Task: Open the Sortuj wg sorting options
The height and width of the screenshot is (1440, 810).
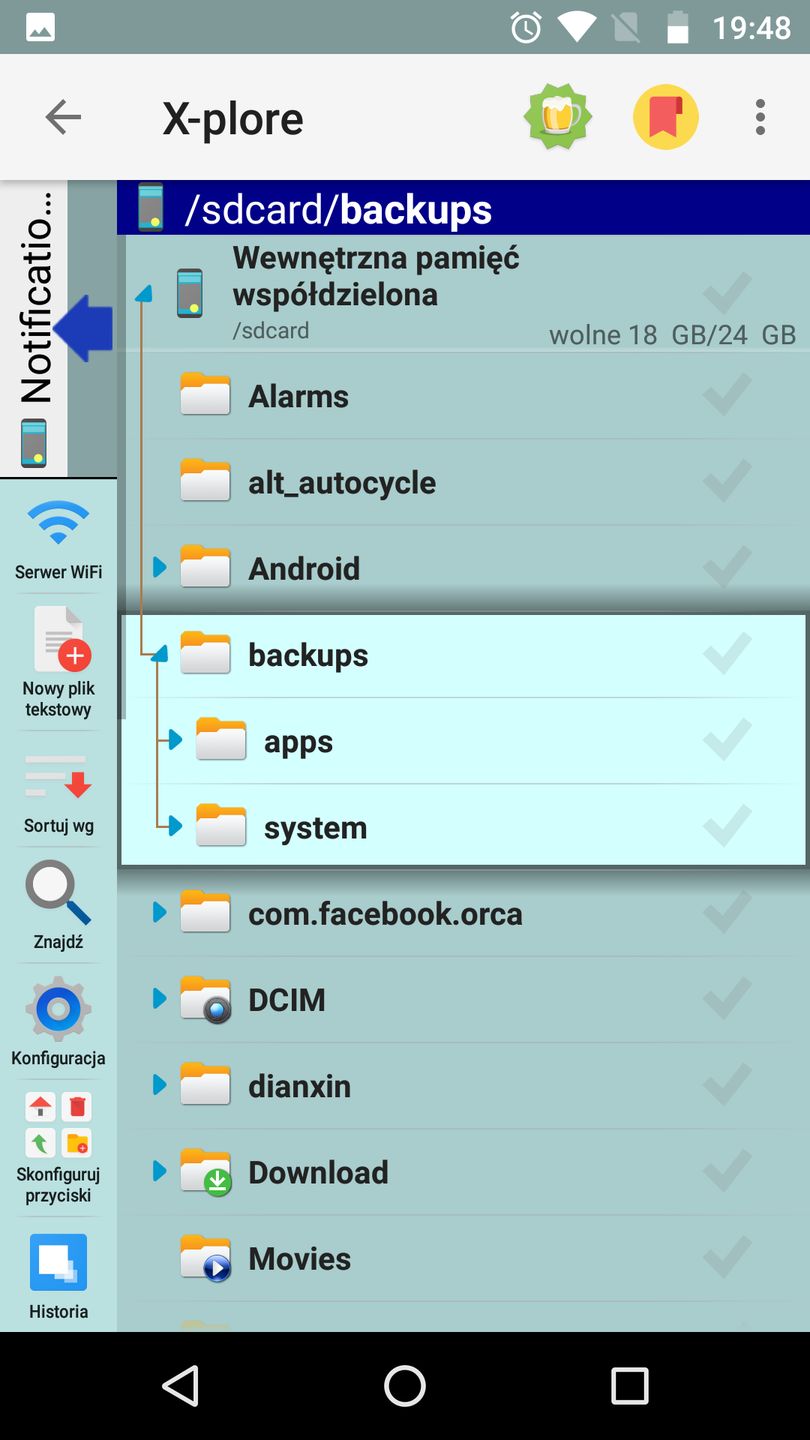Action: click(x=58, y=792)
